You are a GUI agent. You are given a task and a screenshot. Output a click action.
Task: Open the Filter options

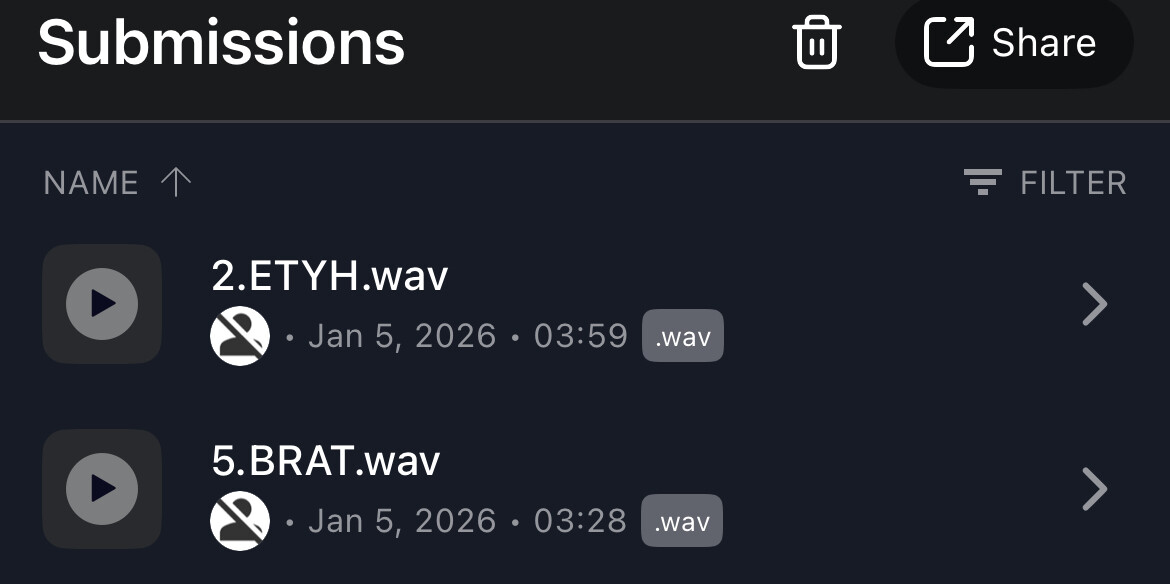coord(1045,183)
